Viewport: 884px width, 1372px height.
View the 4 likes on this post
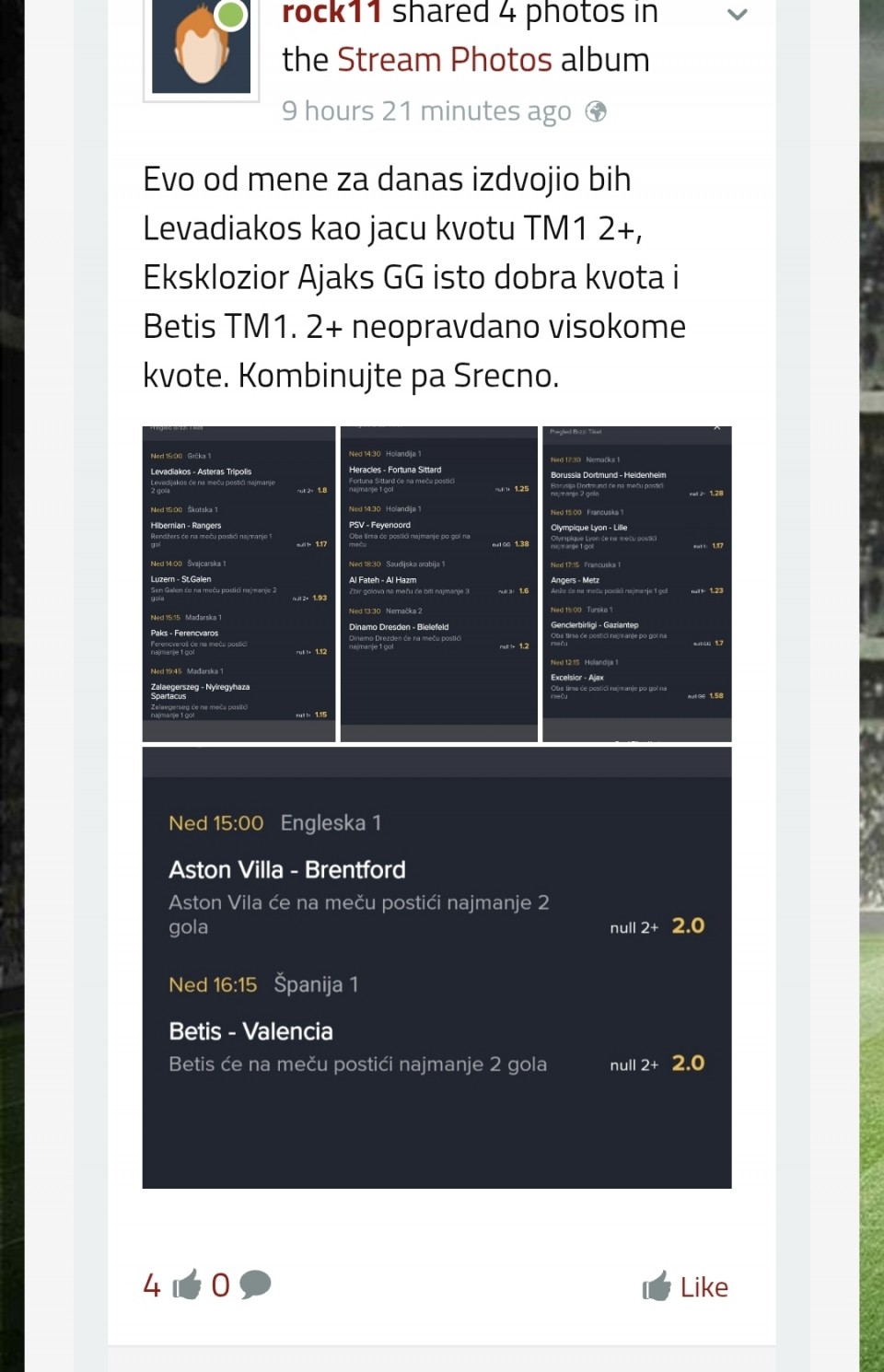(171, 1285)
